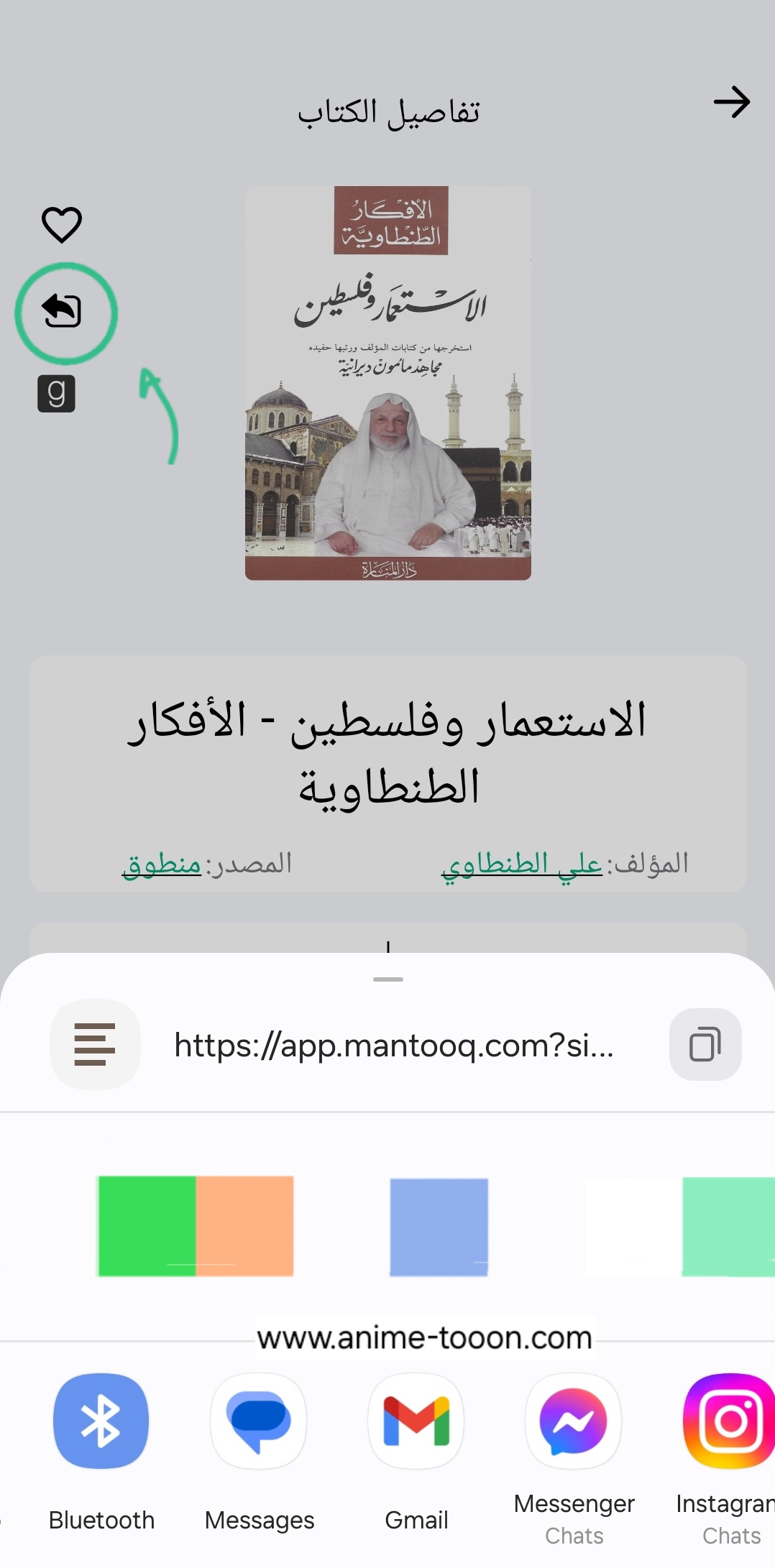Copy the app.mantooq.com link
Image resolution: width=775 pixels, height=1568 pixels.
coord(705,1044)
